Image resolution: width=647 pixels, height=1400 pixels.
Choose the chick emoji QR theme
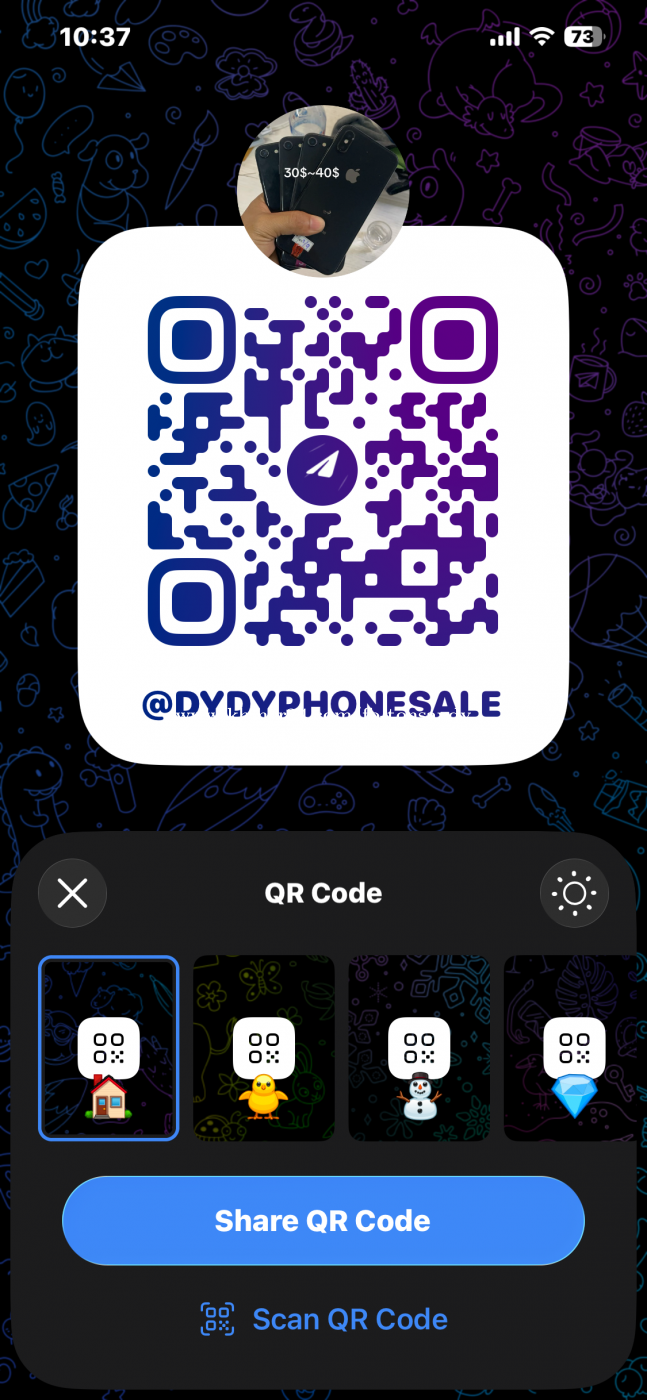[x=264, y=1048]
